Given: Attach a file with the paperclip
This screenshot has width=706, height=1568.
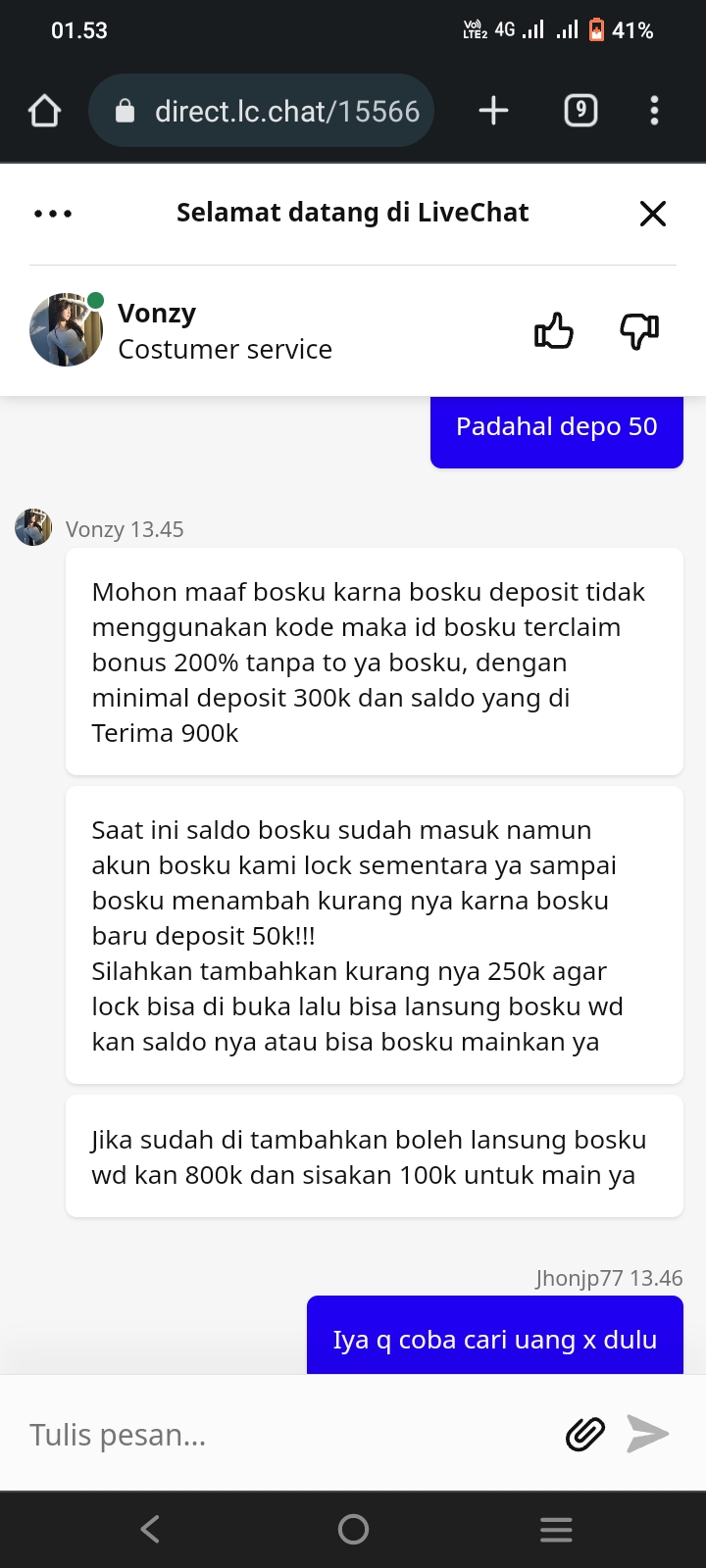Looking at the screenshot, I should [585, 1435].
